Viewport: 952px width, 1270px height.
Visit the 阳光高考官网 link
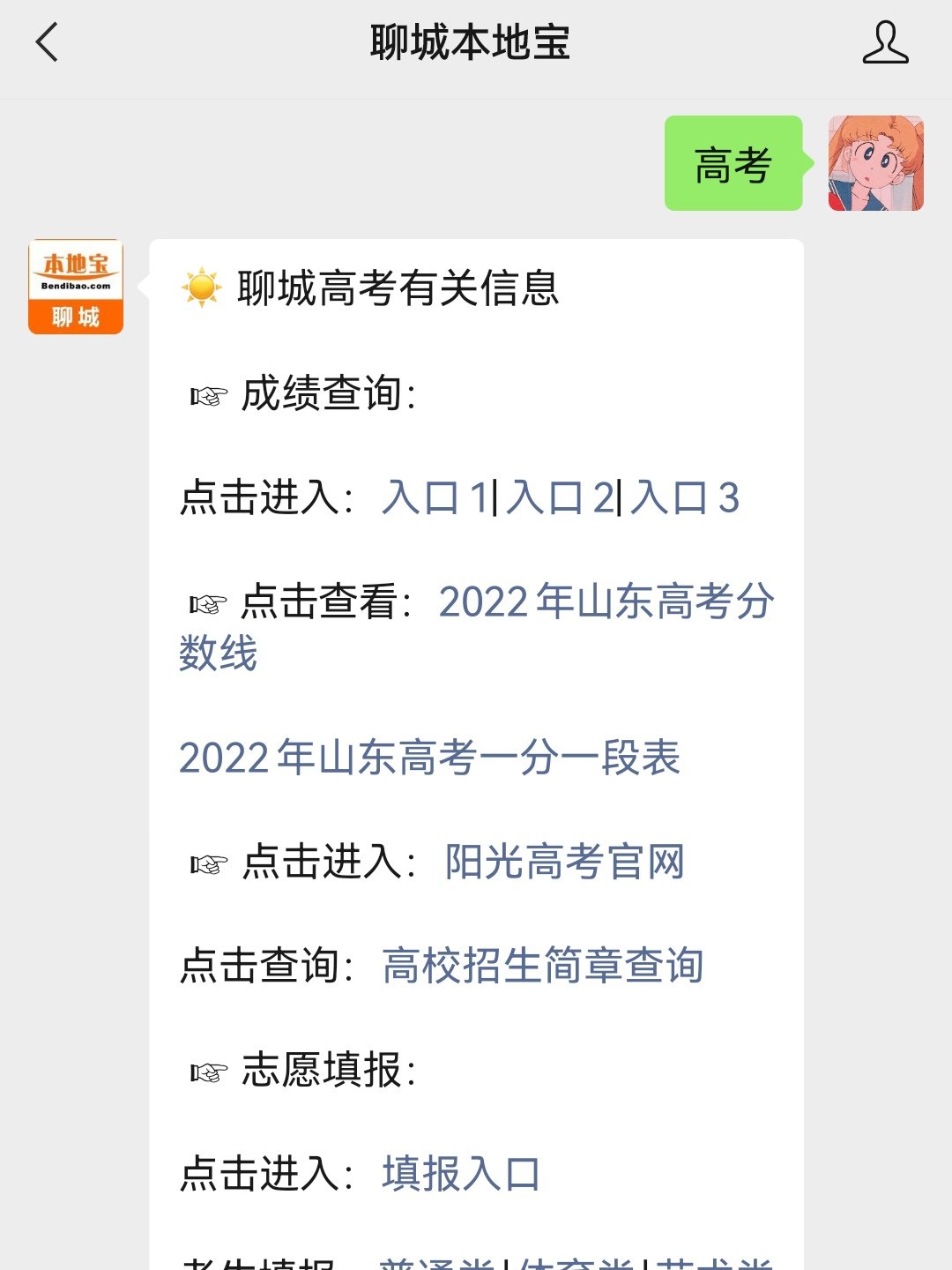(564, 862)
